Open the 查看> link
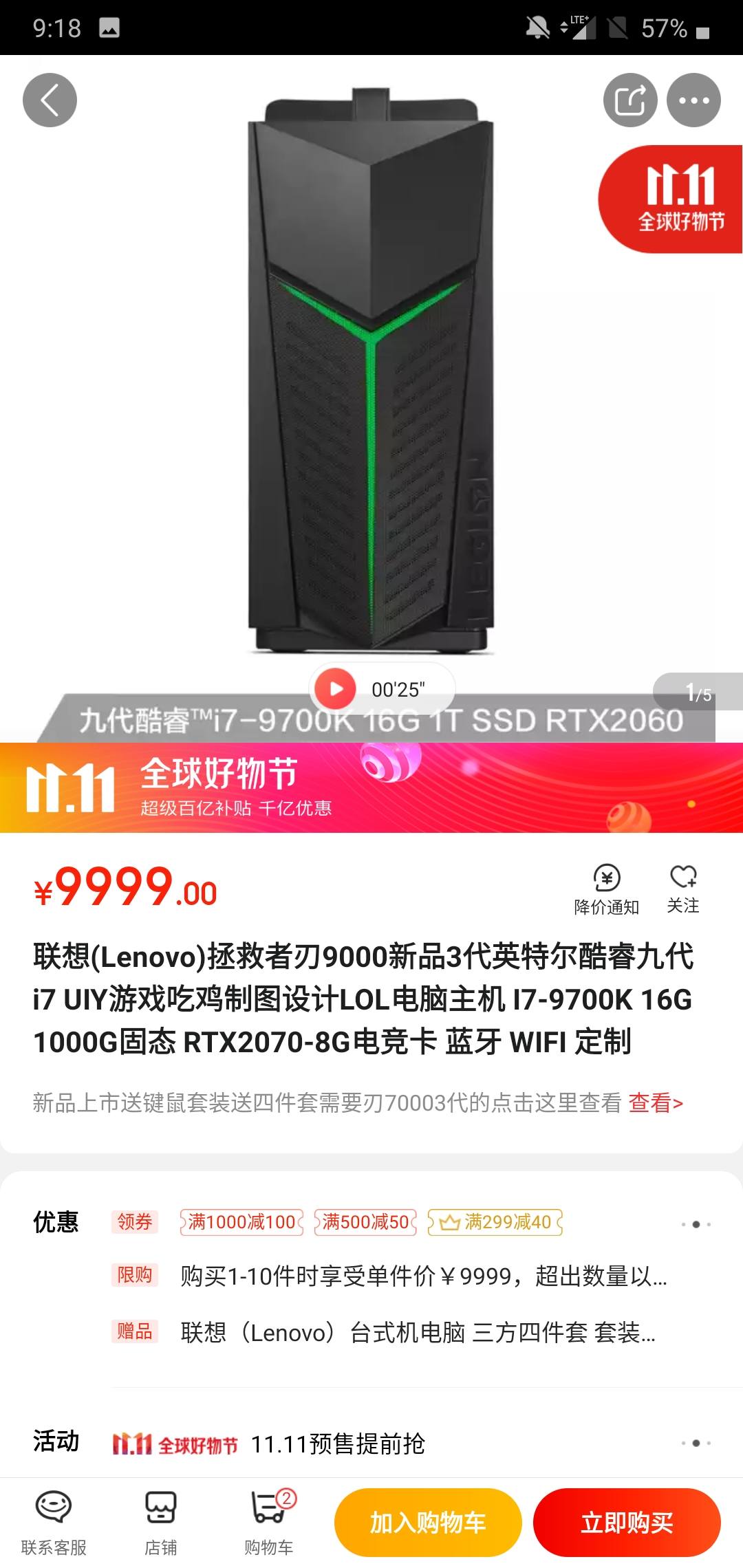The width and height of the screenshot is (743, 1568). click(x=656, y=1103)
